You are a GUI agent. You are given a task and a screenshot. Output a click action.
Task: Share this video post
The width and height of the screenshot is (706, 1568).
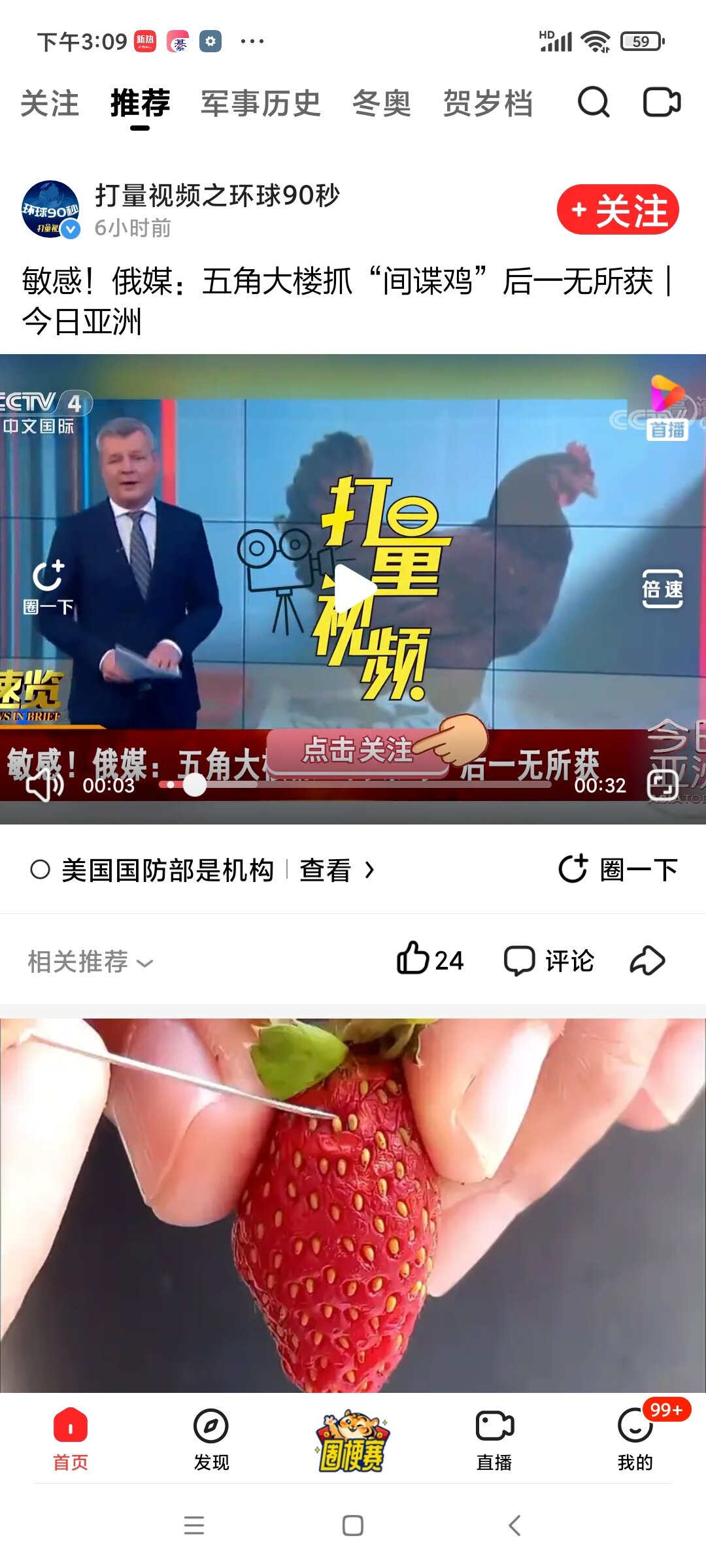point(647,960)
